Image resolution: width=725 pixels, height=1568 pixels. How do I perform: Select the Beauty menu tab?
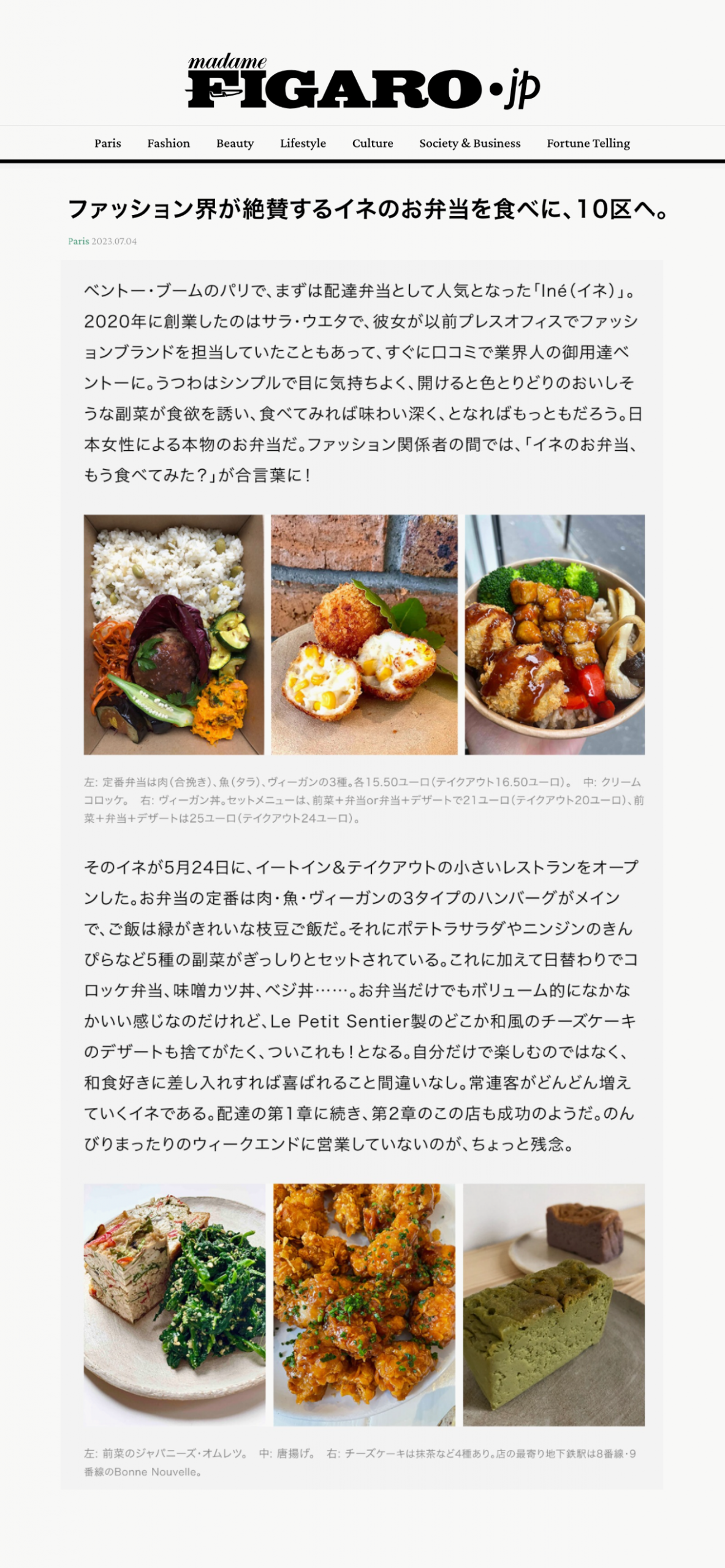tap(235, 143)
